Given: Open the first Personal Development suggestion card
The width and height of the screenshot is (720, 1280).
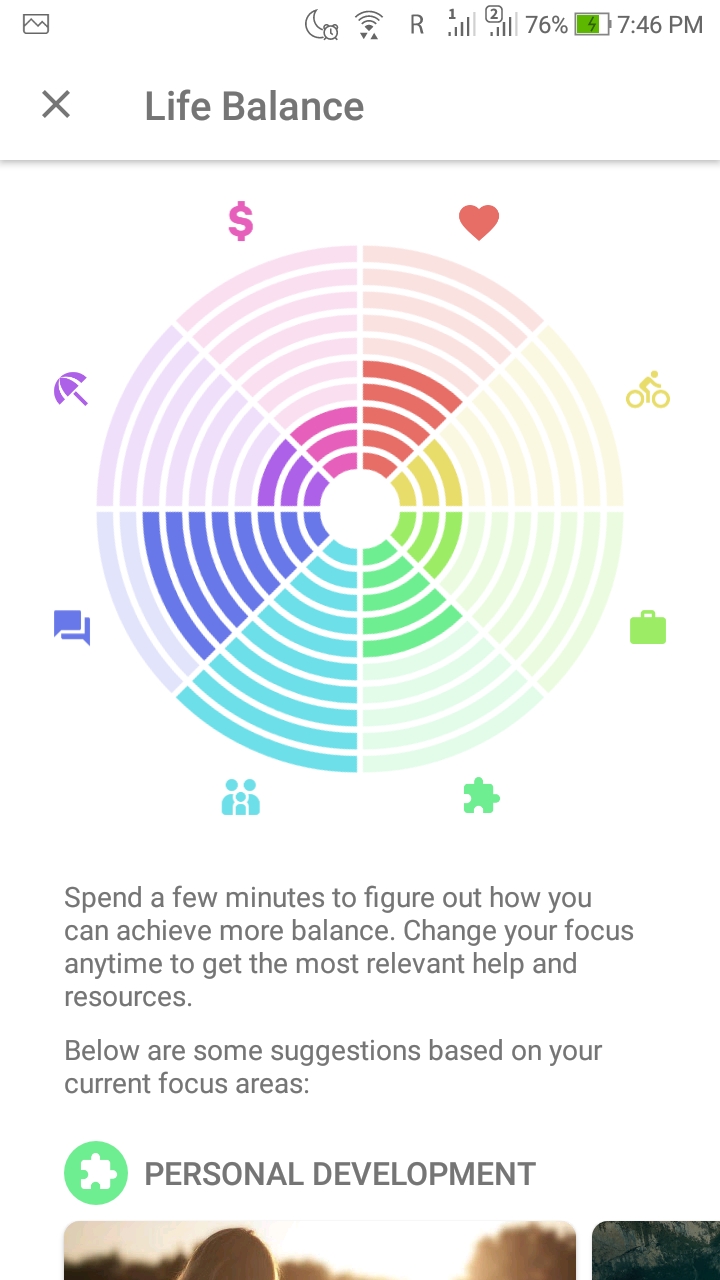Looking at the screenshot, I should [x=320, y=1250].
